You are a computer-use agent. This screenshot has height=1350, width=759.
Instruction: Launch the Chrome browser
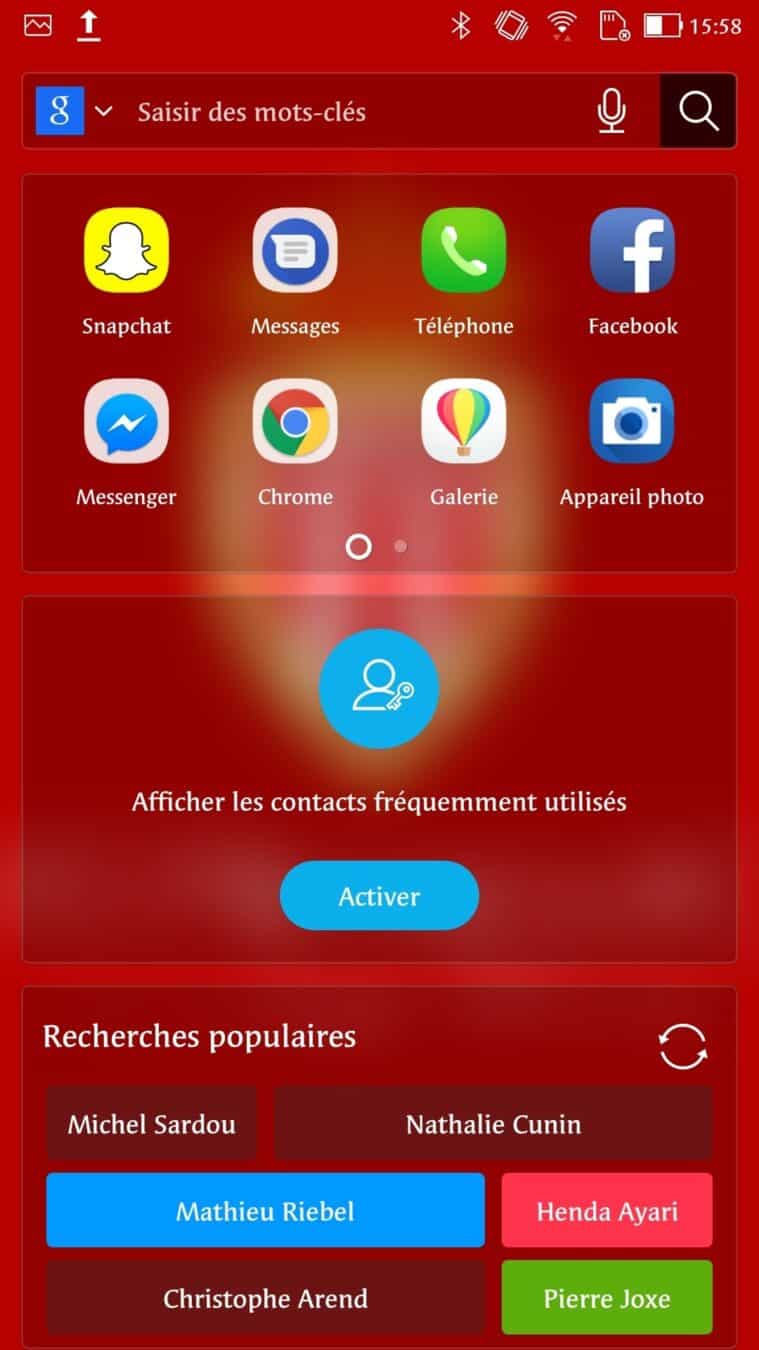tap(295, 421)
